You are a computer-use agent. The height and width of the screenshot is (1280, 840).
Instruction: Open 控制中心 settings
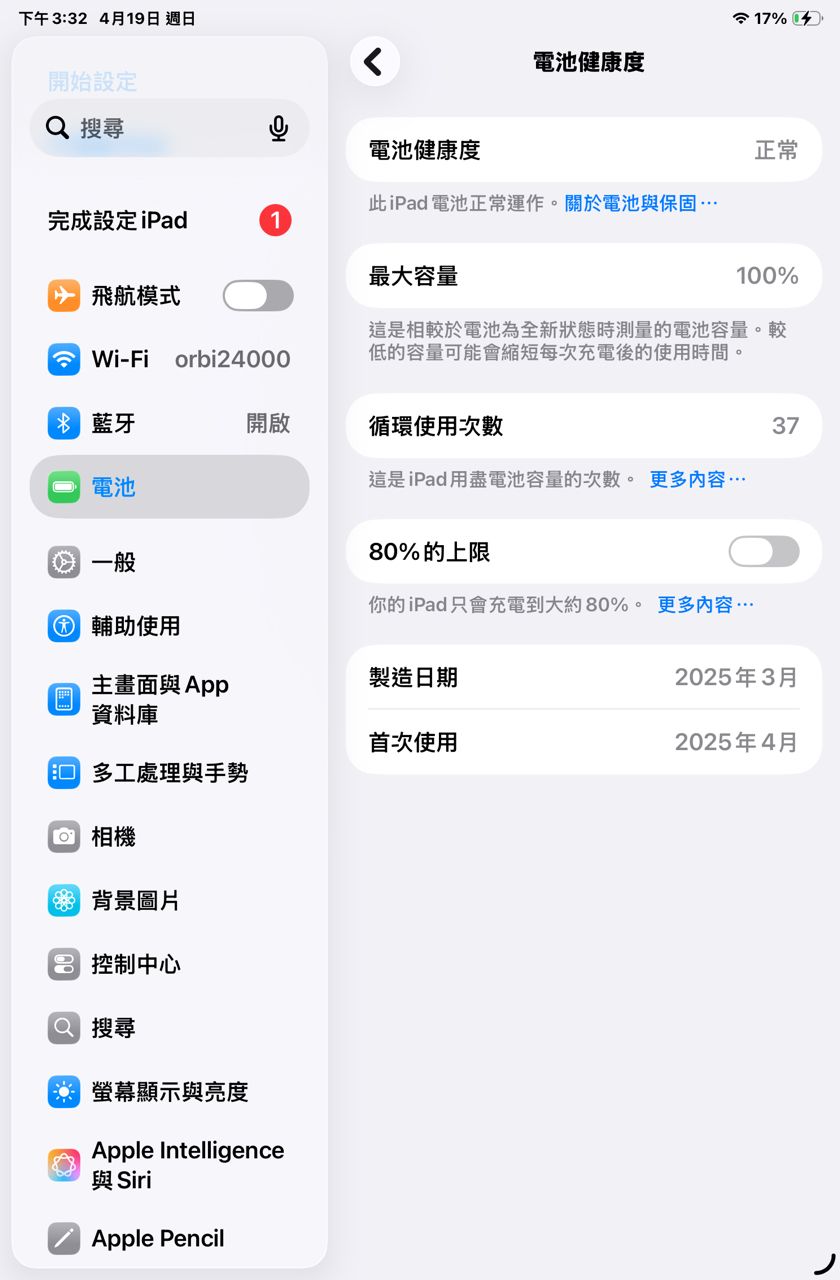click(x=168, y=965)
